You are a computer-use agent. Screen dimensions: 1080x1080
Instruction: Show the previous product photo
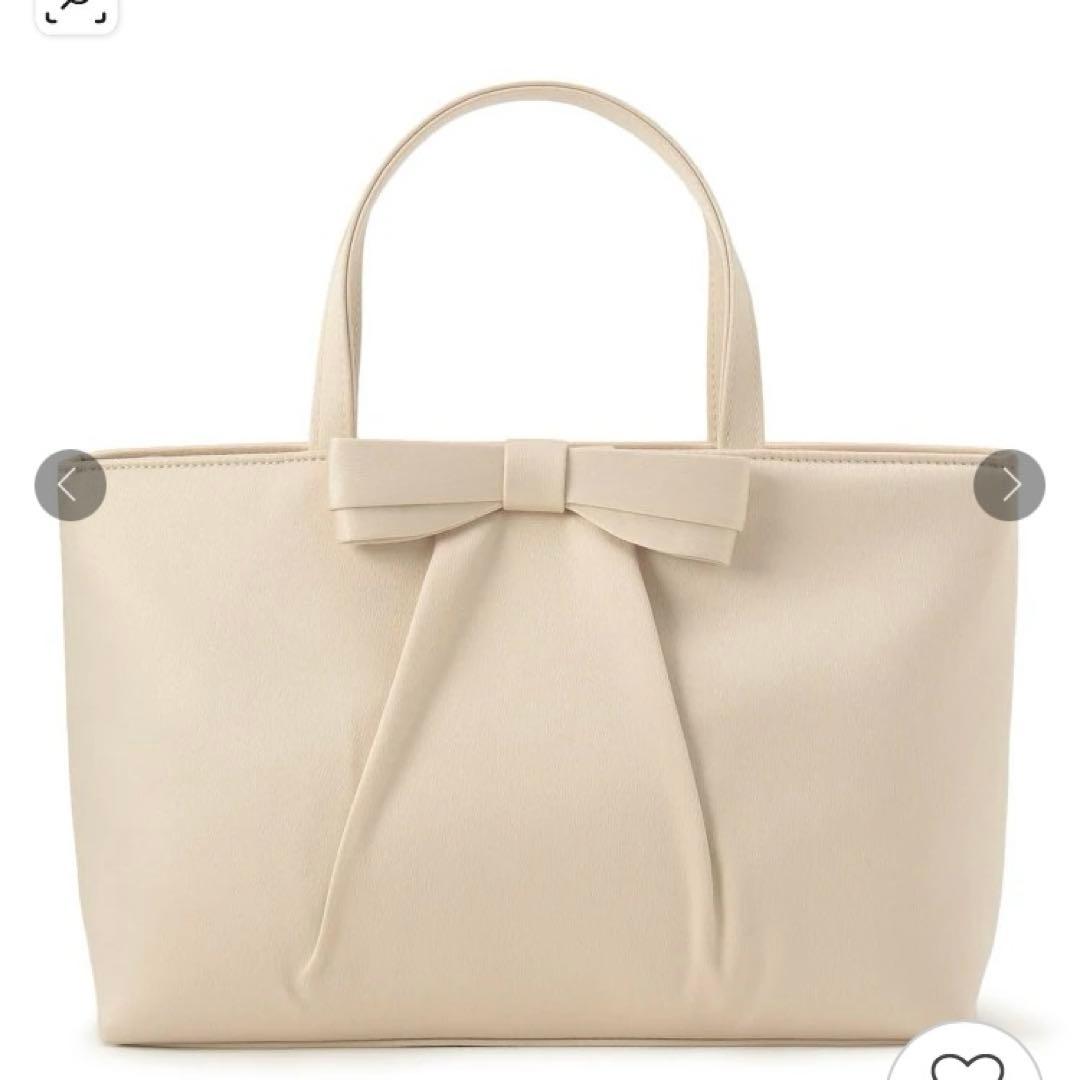[69, 486]
